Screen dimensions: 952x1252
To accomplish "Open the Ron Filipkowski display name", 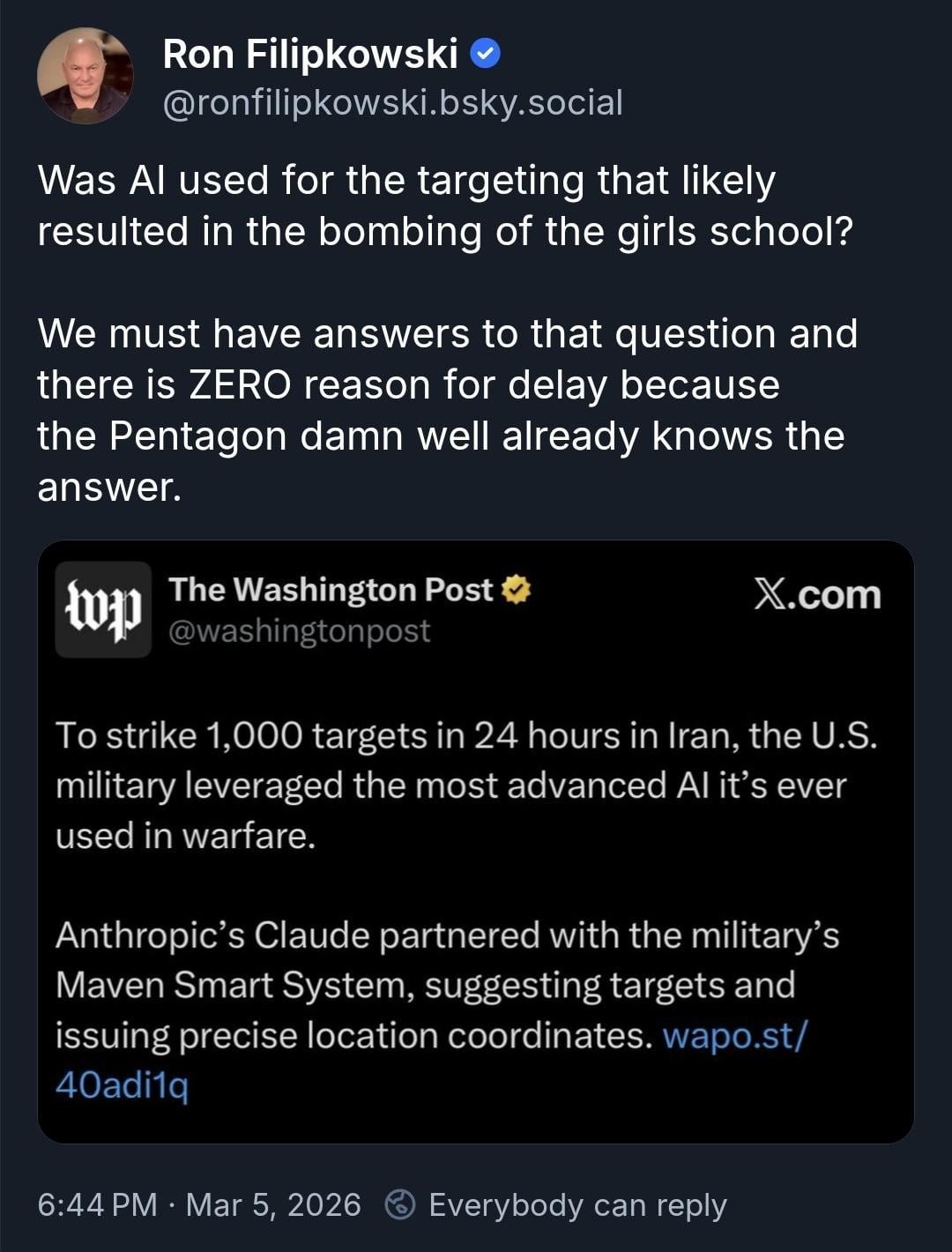I will pyautogui.click(x=310, y=55).
